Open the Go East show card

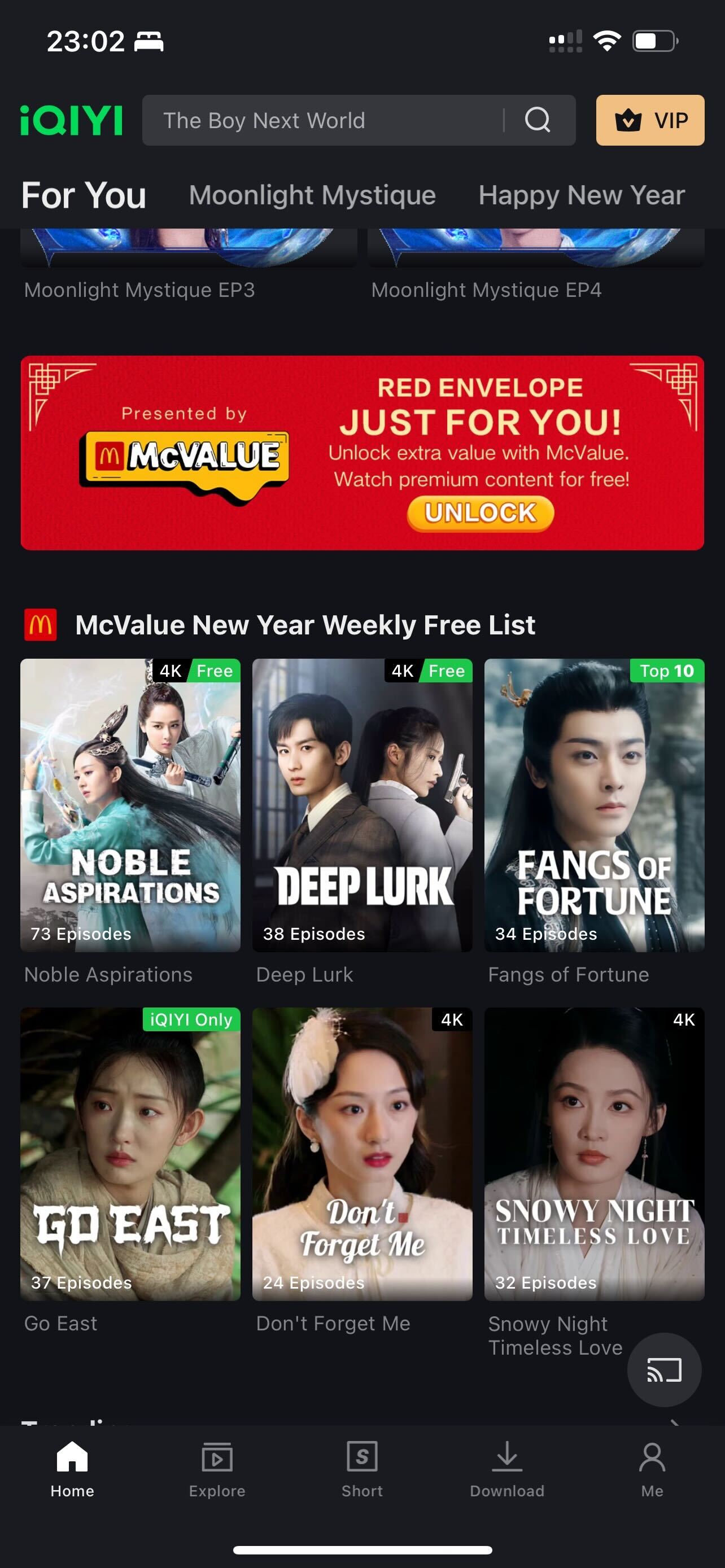click(x=130, y=1154)
